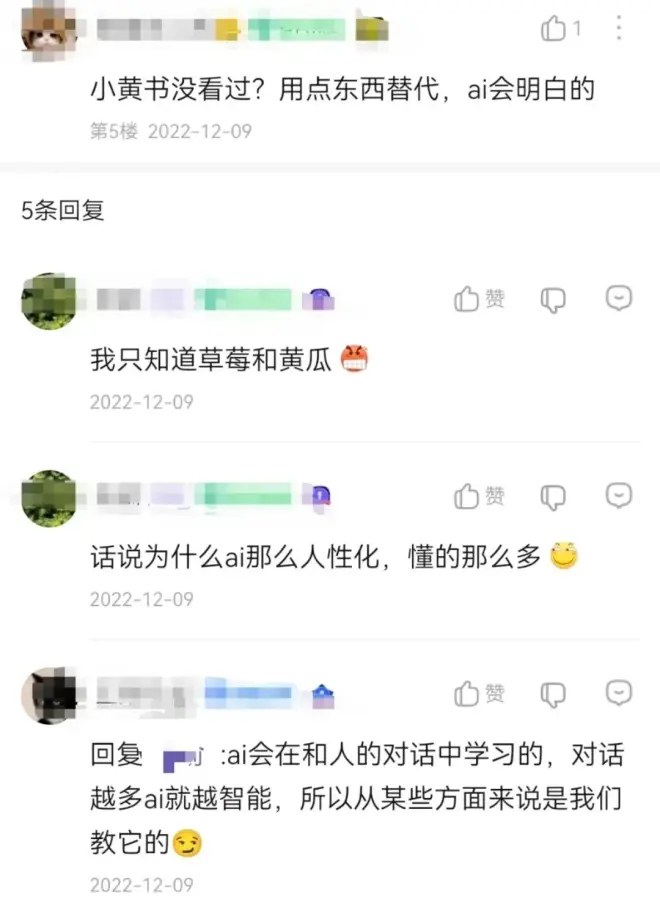Open avatar beside 话说为什么ai那么人性化 reply

48,497
